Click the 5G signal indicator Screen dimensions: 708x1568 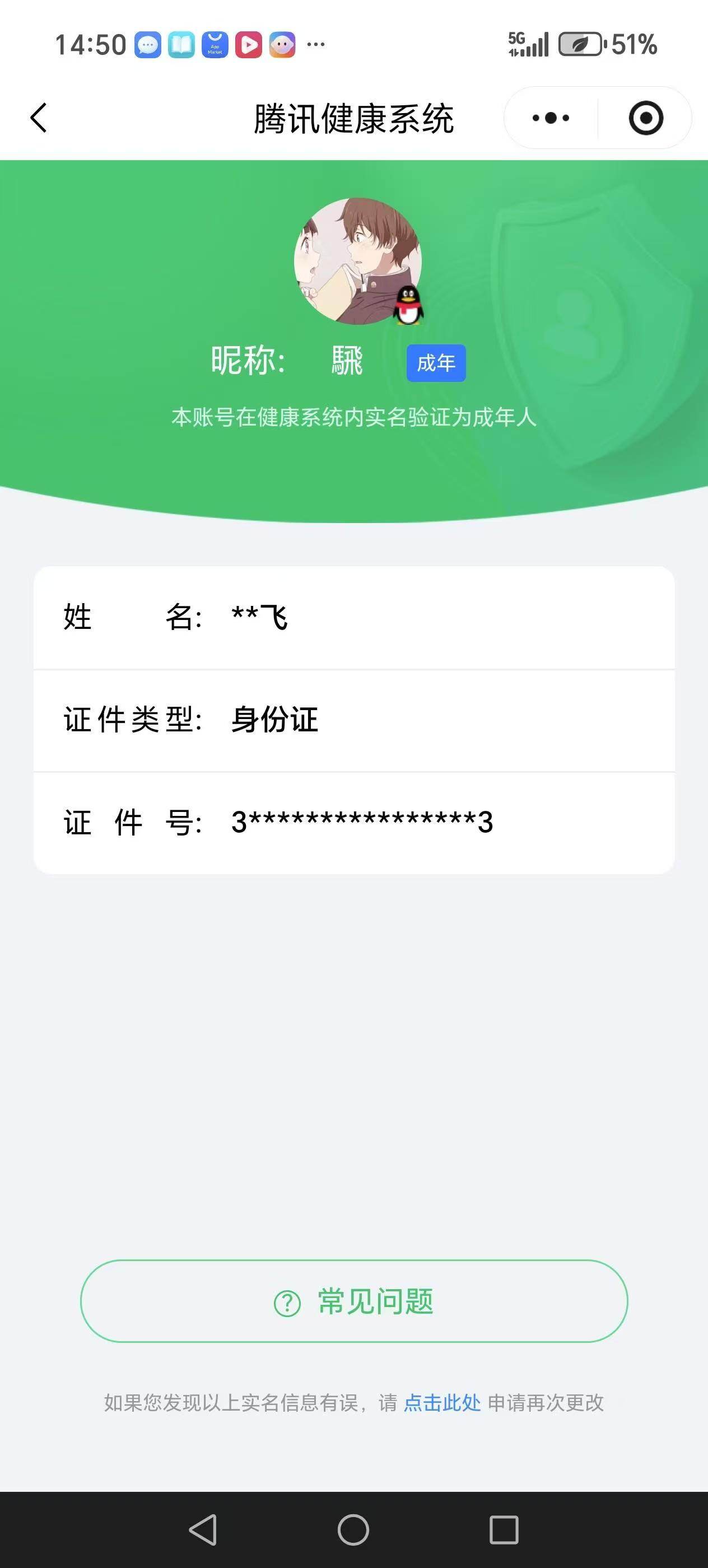coord(527,43)
